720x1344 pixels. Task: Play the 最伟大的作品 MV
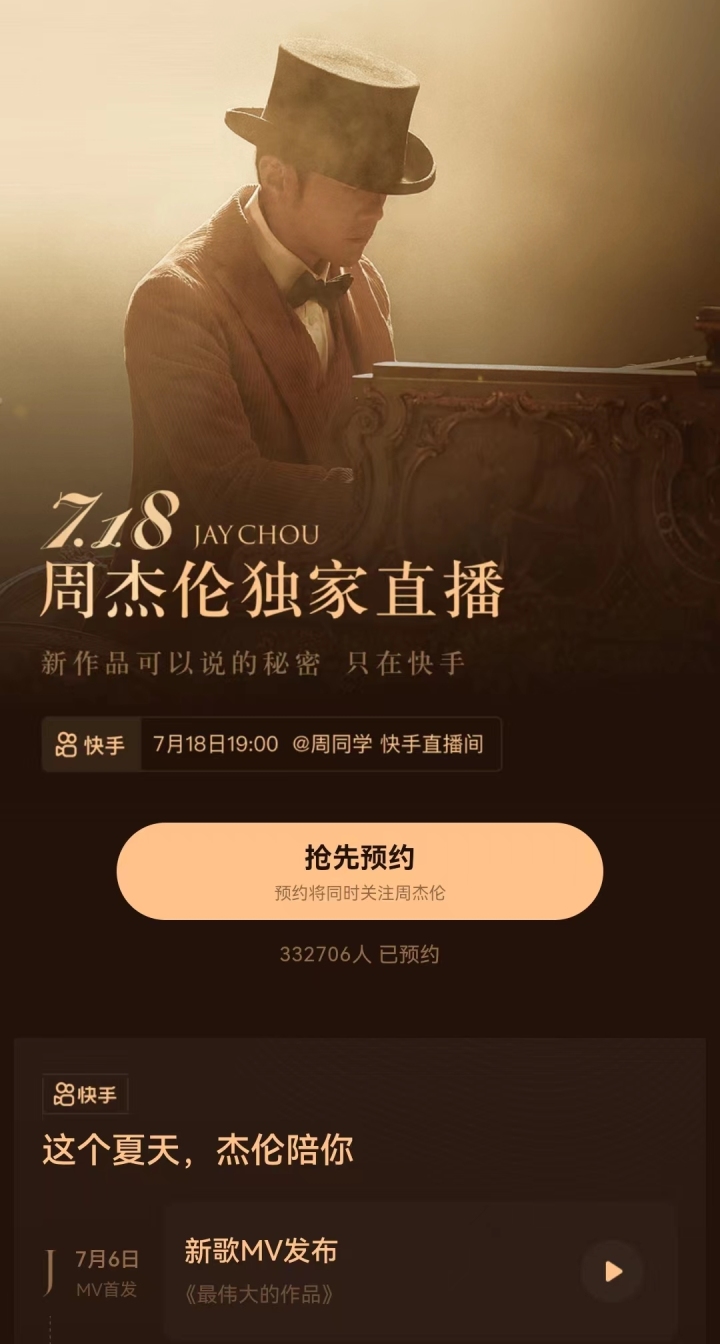(x=612, y=1271)
